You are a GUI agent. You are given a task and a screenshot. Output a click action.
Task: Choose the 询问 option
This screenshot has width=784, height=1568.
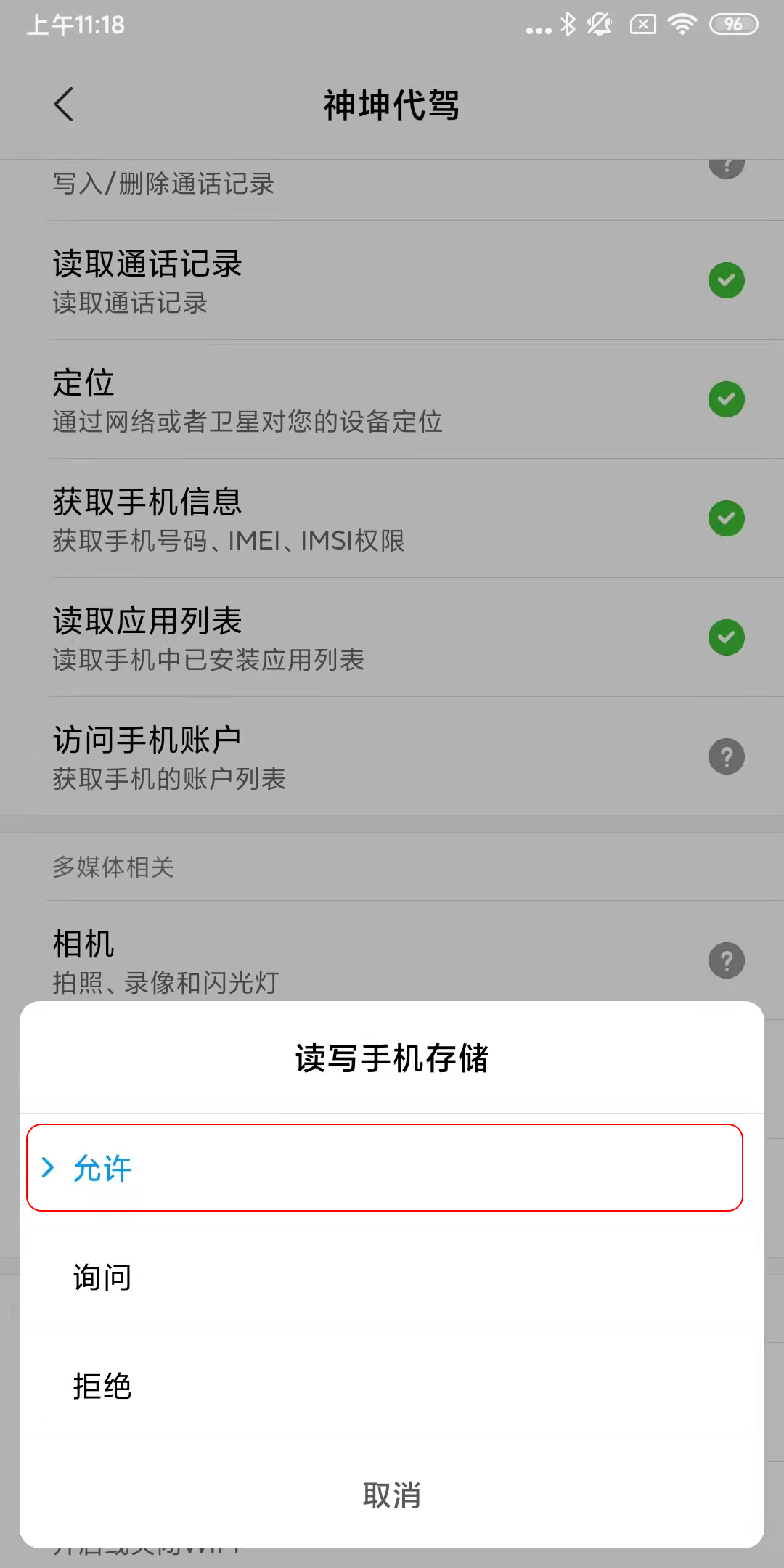pos(392,1277)
